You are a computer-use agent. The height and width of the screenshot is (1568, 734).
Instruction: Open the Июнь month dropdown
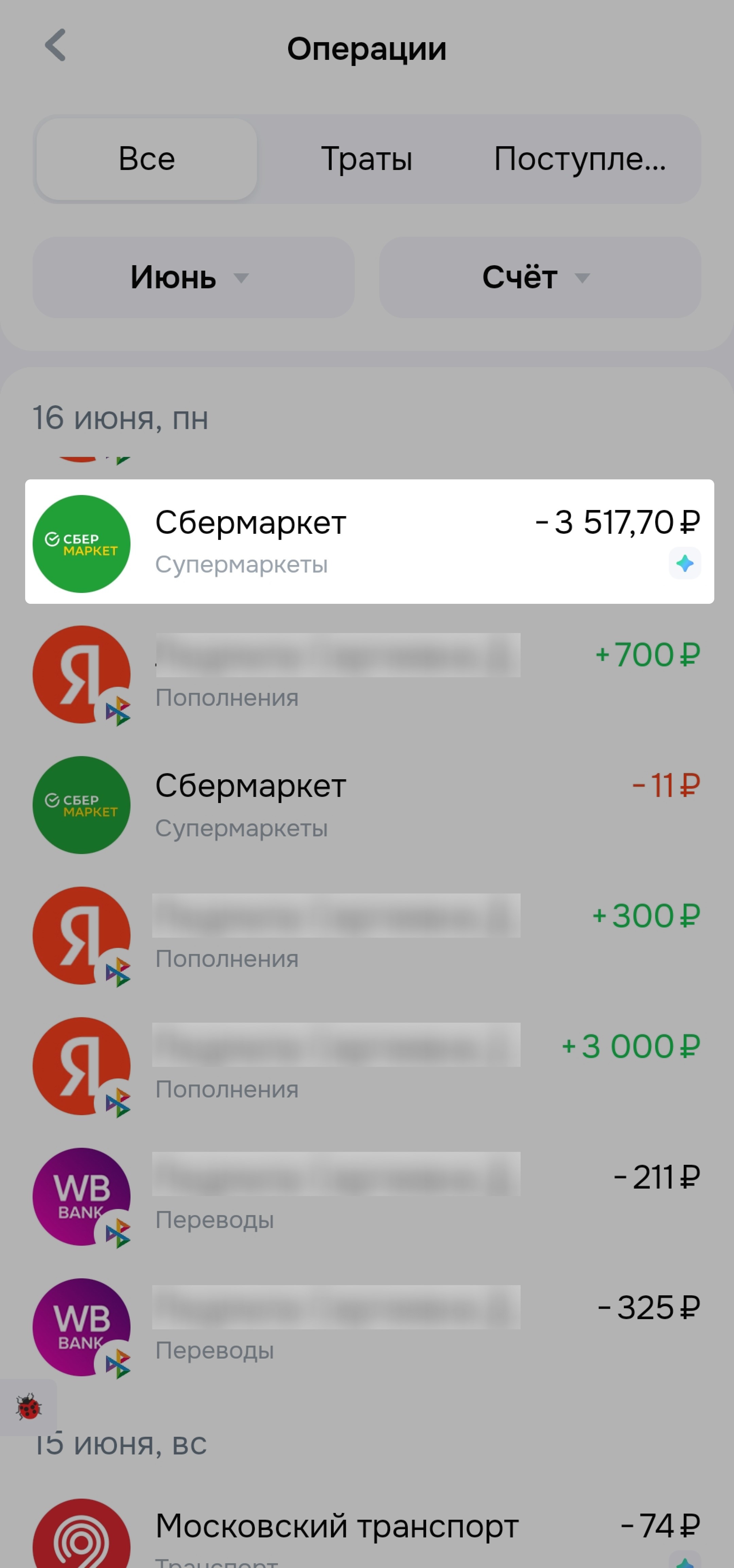point(193,277)
